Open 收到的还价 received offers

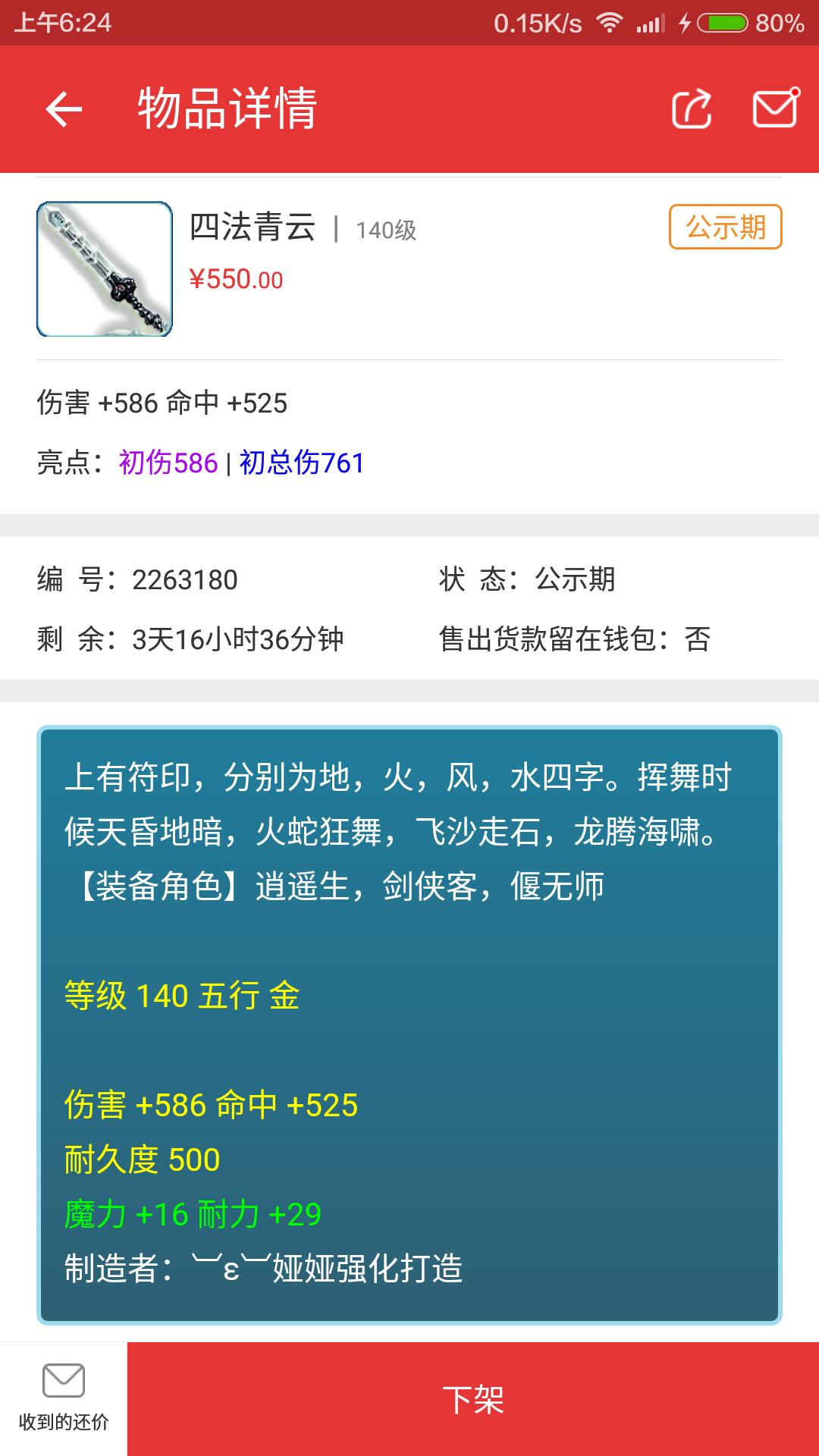tap(64, 1399)
